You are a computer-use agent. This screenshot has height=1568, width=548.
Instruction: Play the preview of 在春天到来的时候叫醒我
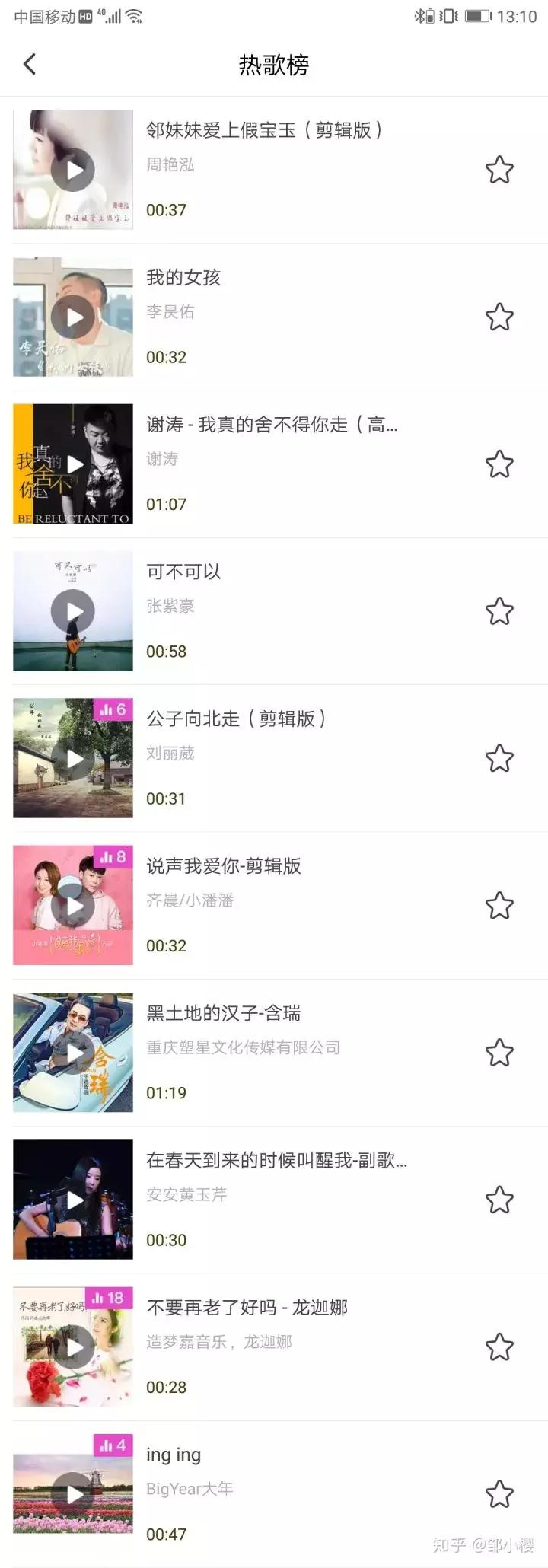point(73,1200)
